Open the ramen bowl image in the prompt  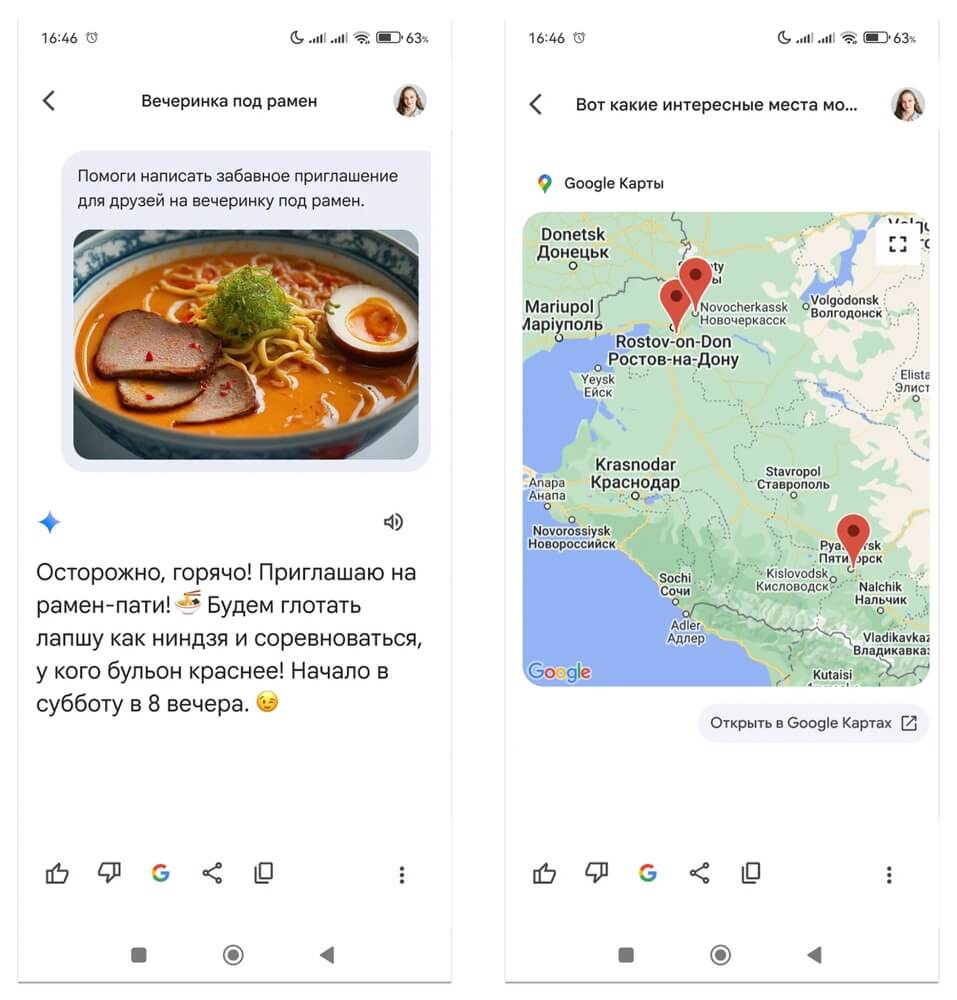coord(246,344)
